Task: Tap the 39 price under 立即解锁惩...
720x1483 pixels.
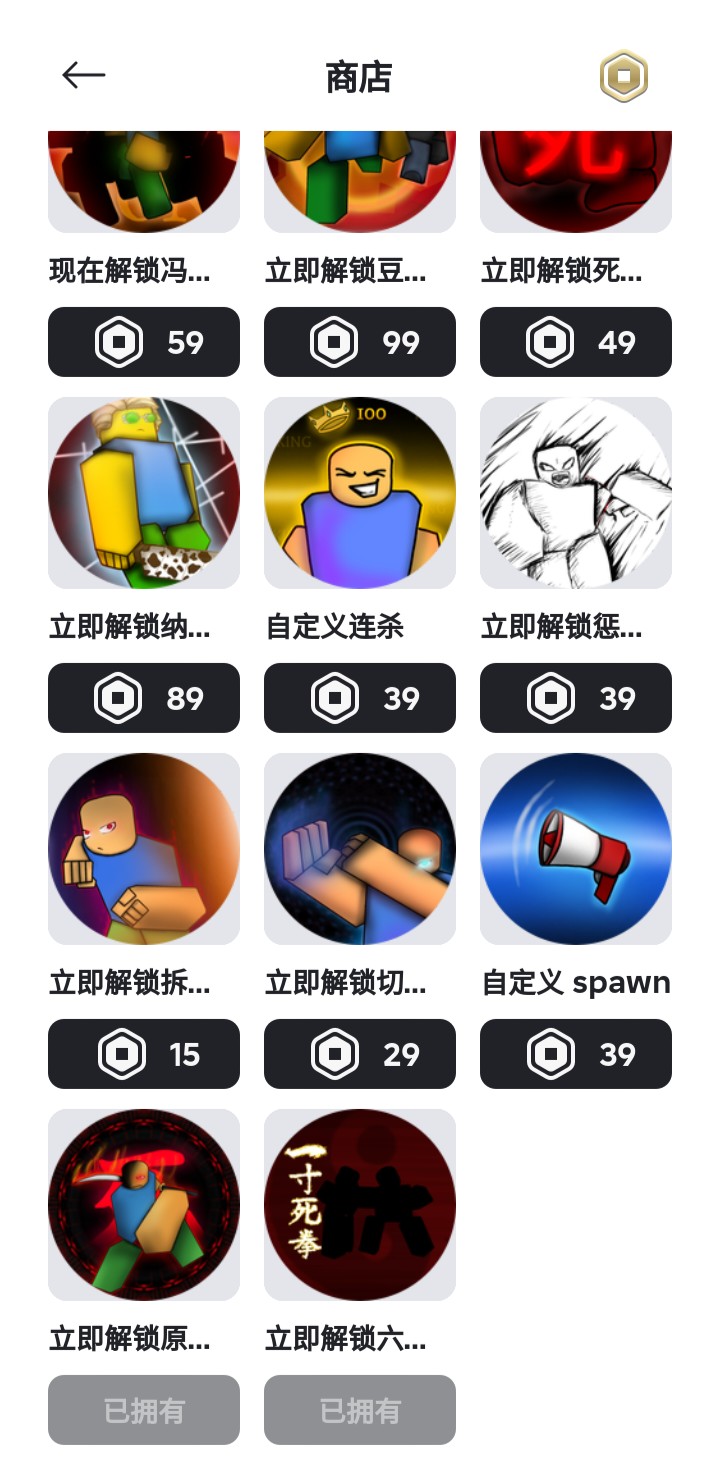Action: click(x=576, y=698)
